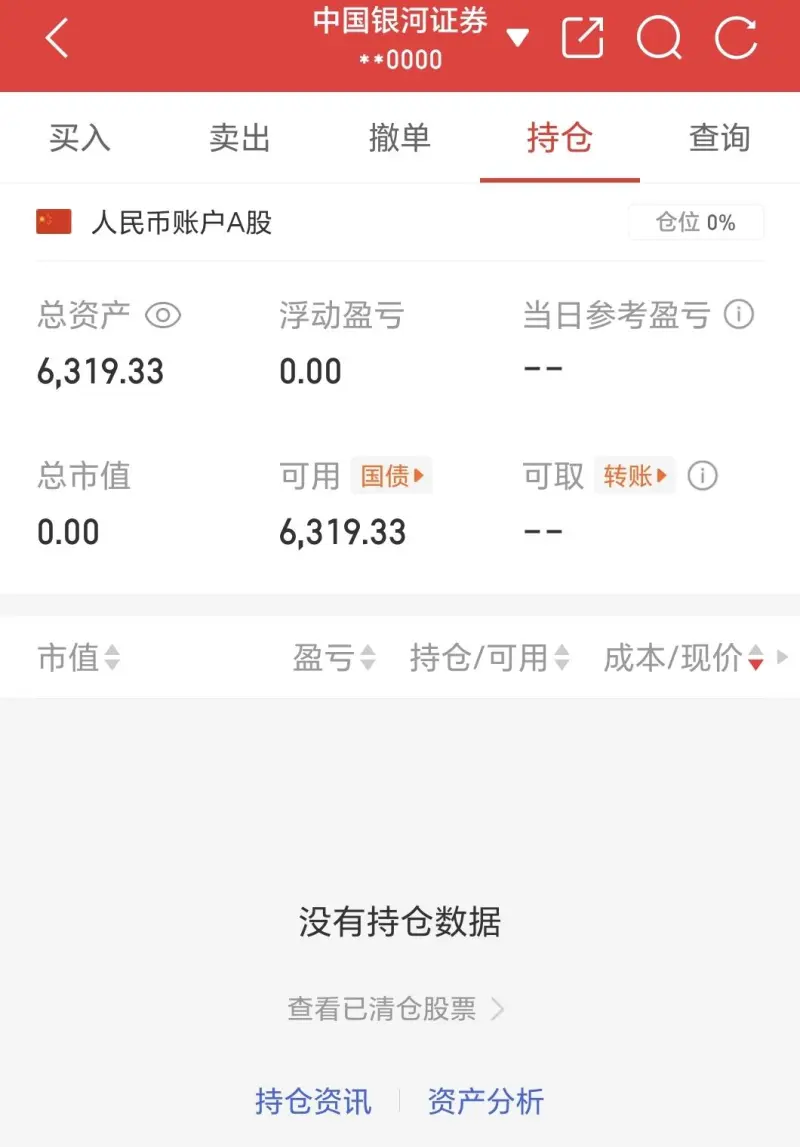Switch to the 查询 tab
800x1147 pixels.
point(720,138)
